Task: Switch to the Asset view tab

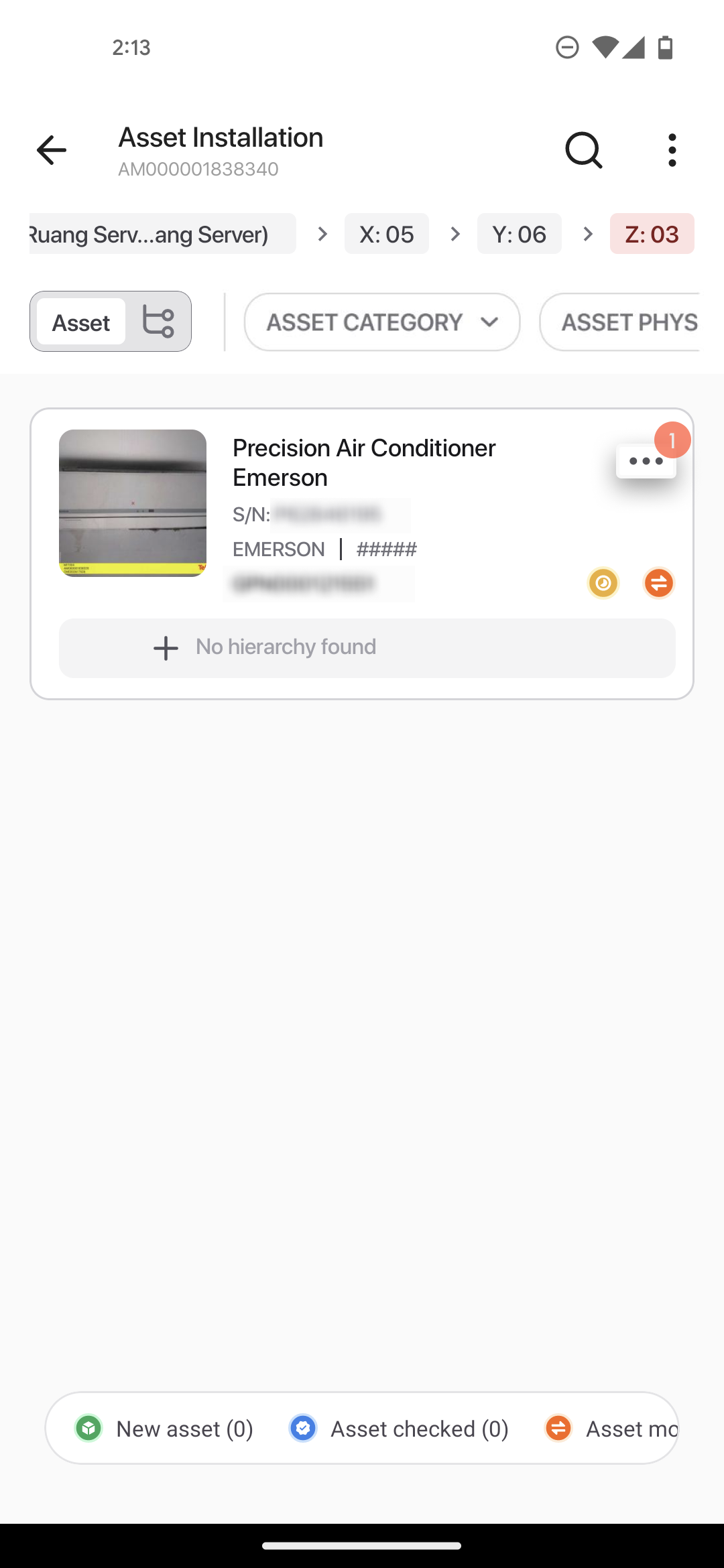Action: [81, 322]
